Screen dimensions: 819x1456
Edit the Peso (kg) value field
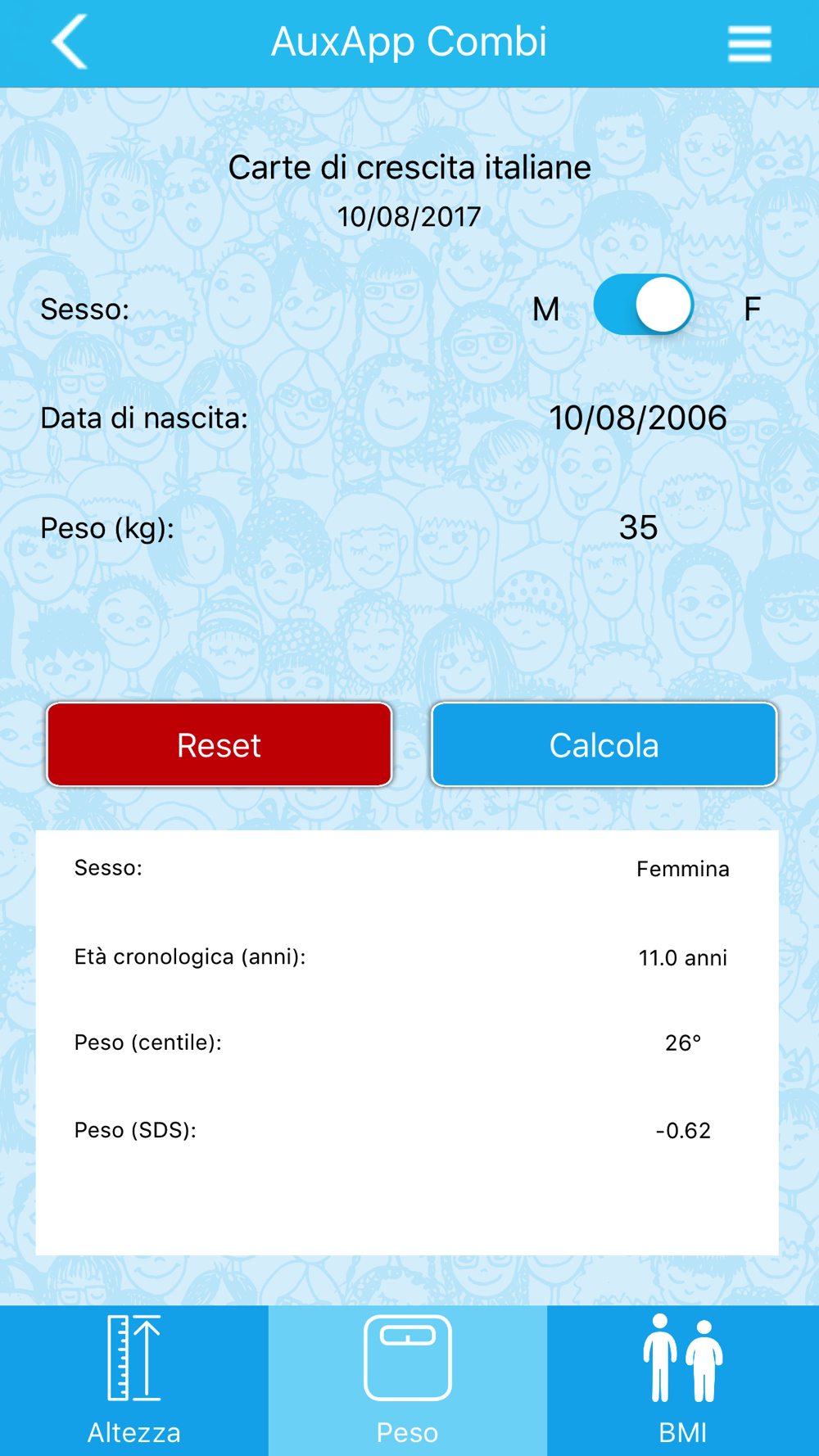click(x=638, y=527)
